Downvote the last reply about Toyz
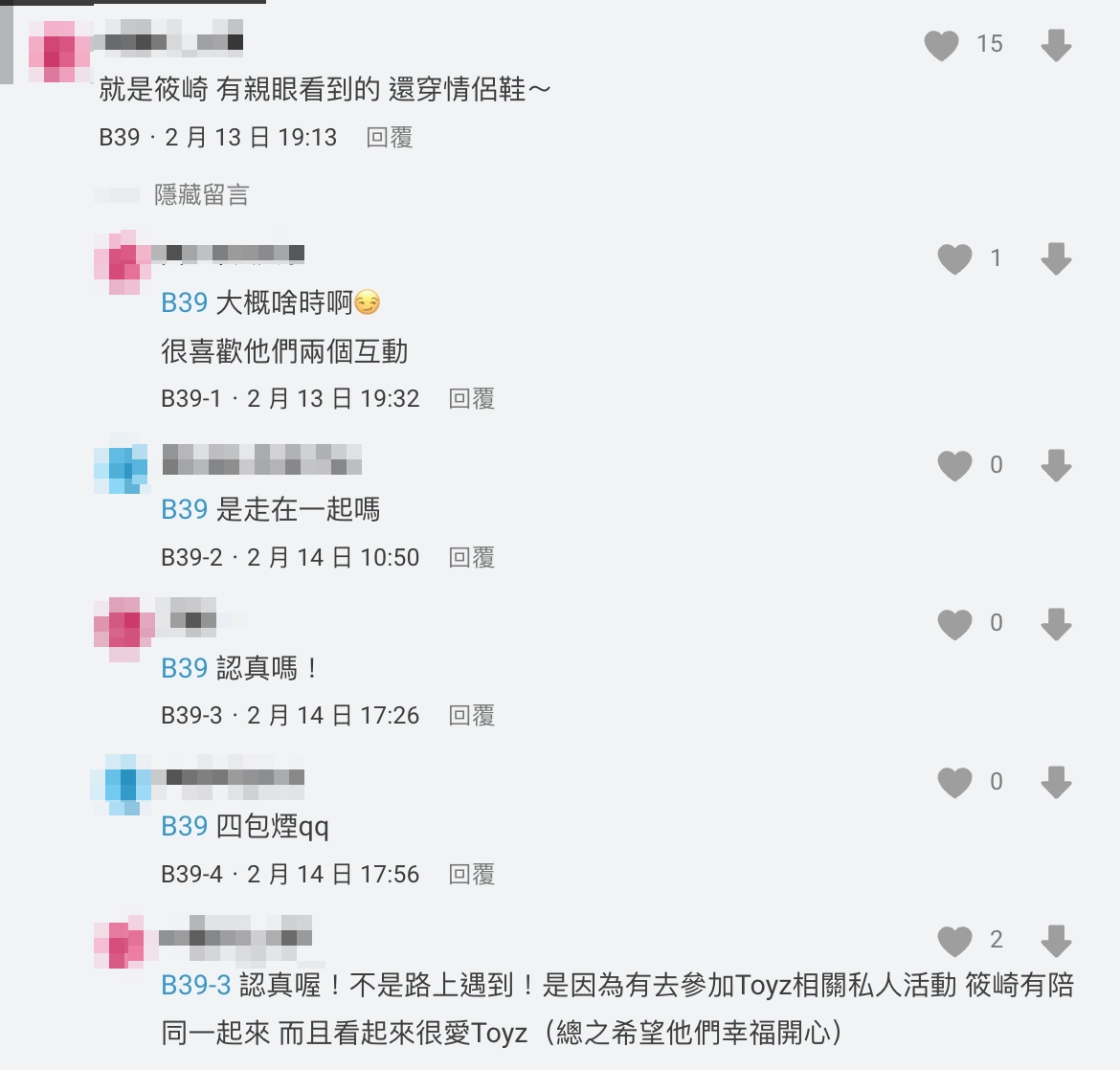Screen dimensions: 1120x1070 (x=1056, y=941)
